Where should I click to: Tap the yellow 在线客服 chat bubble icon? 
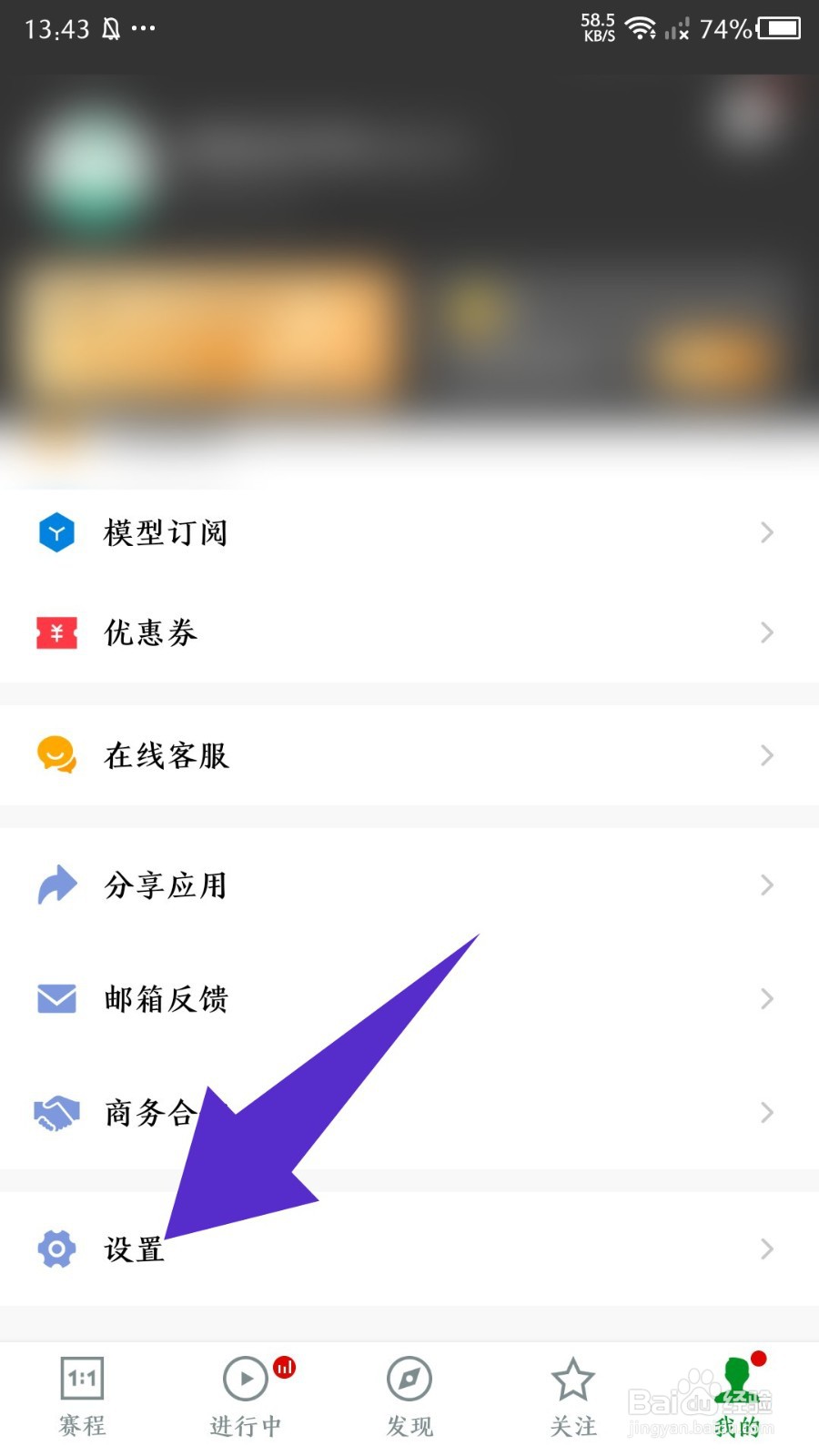(x=56, y=755)
